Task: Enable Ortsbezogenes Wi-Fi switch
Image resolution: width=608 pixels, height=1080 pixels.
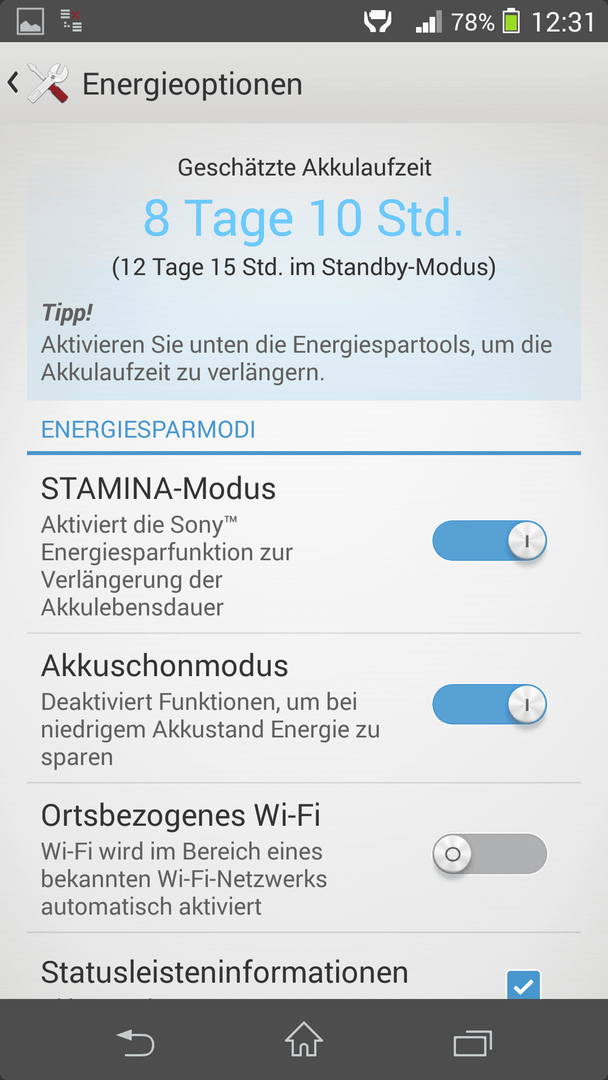Action: (x=490, y=854)
